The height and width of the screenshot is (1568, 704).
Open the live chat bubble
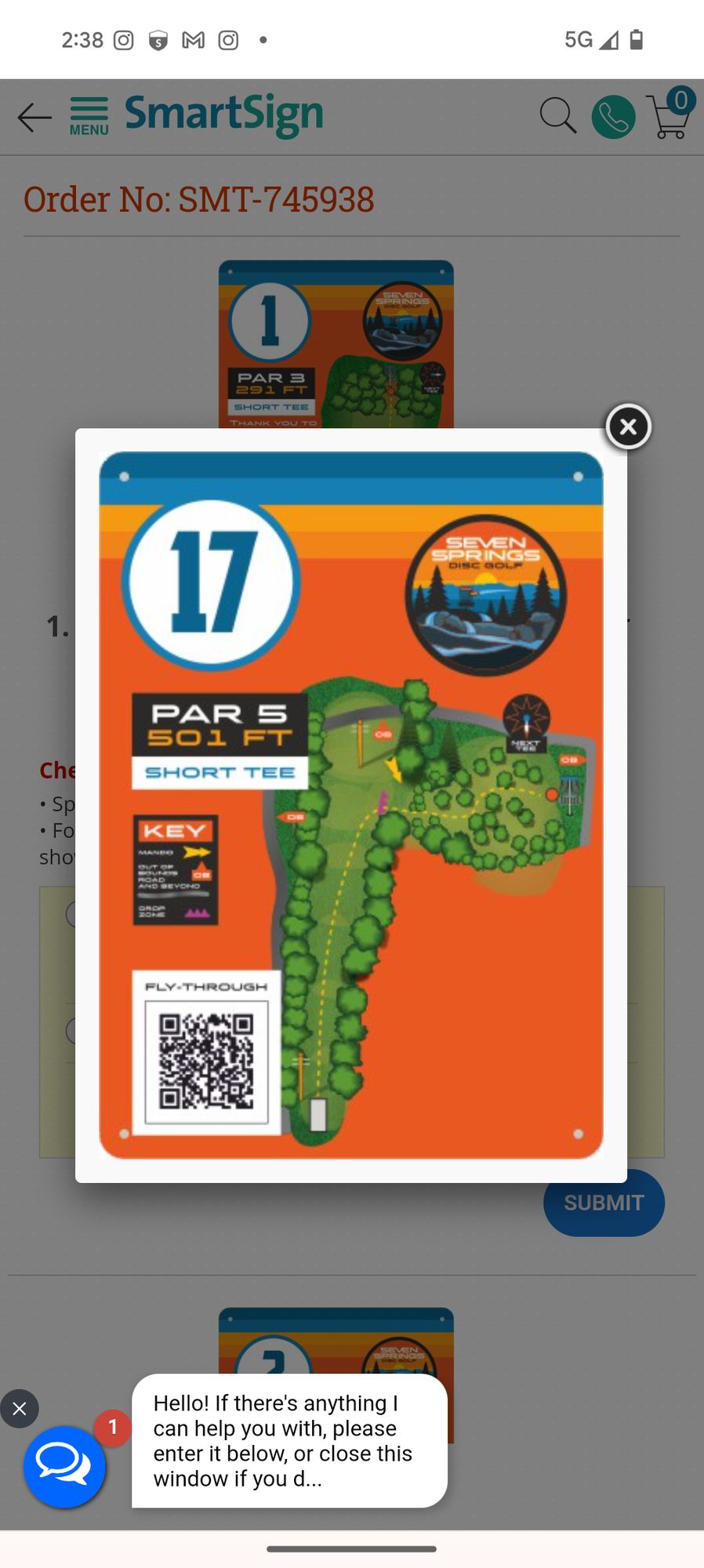point(64,1466)
